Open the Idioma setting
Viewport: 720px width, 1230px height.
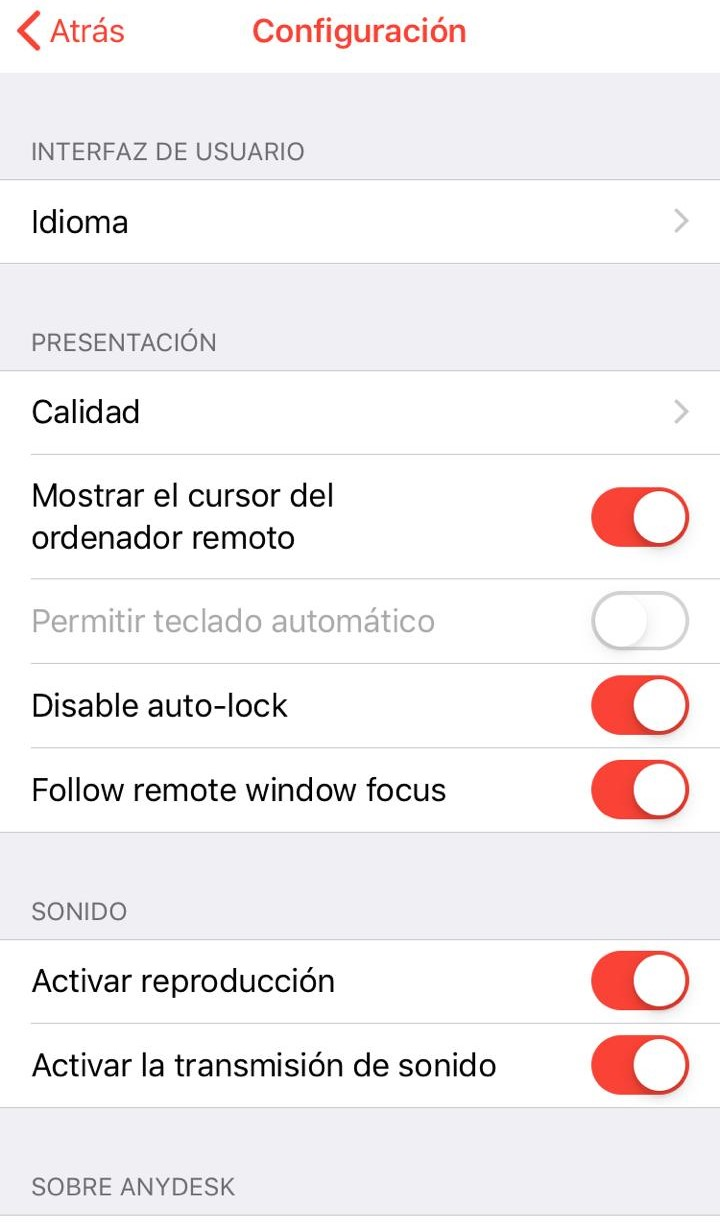360,221
